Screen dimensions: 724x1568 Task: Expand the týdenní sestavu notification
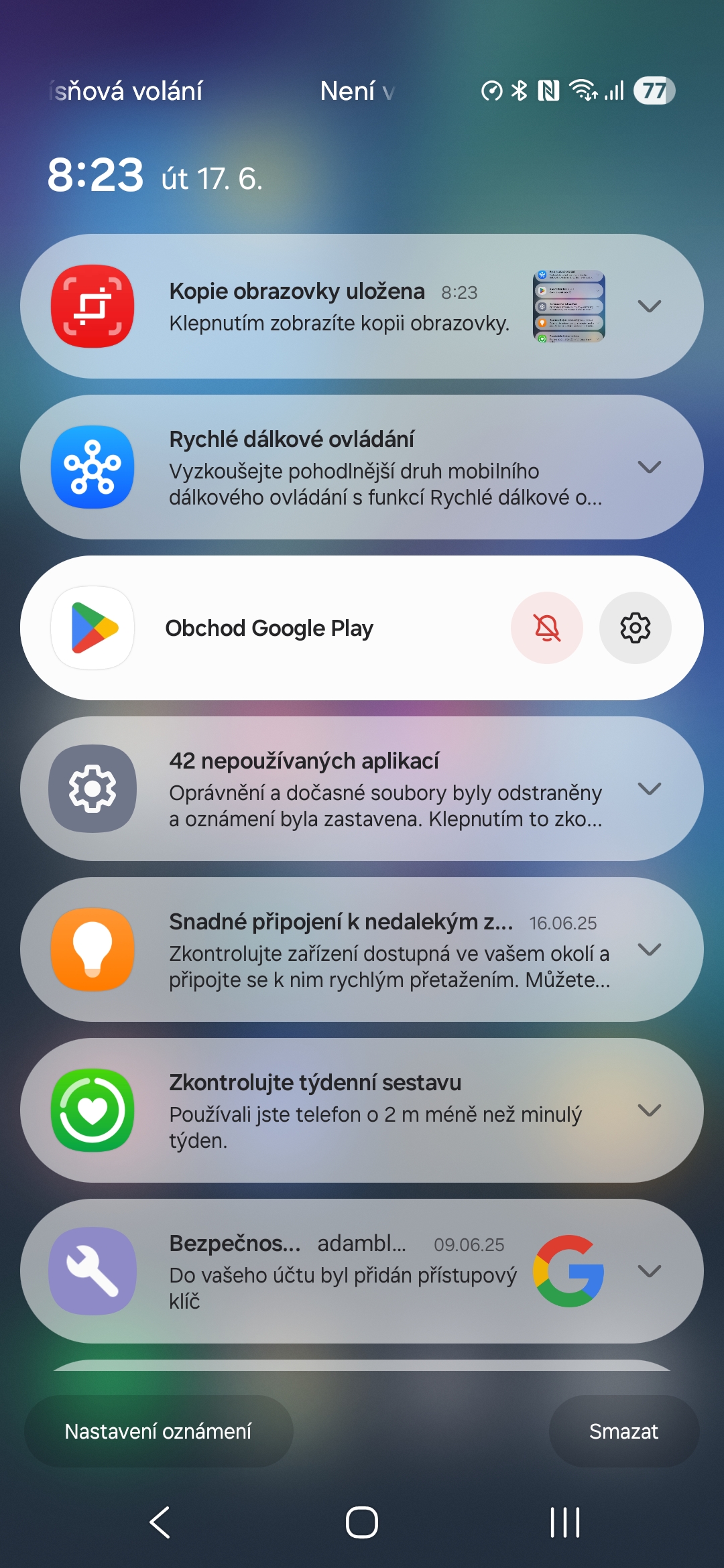point(650,1110)
